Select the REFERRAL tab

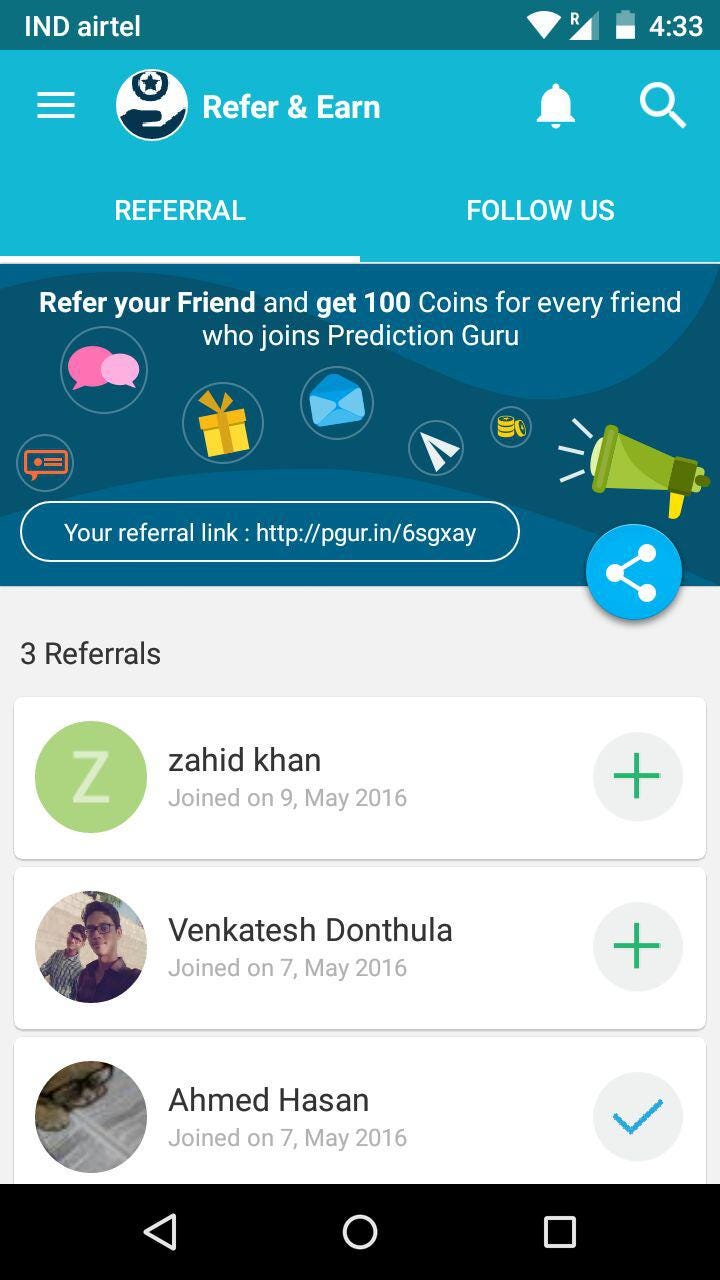[180, 210]
